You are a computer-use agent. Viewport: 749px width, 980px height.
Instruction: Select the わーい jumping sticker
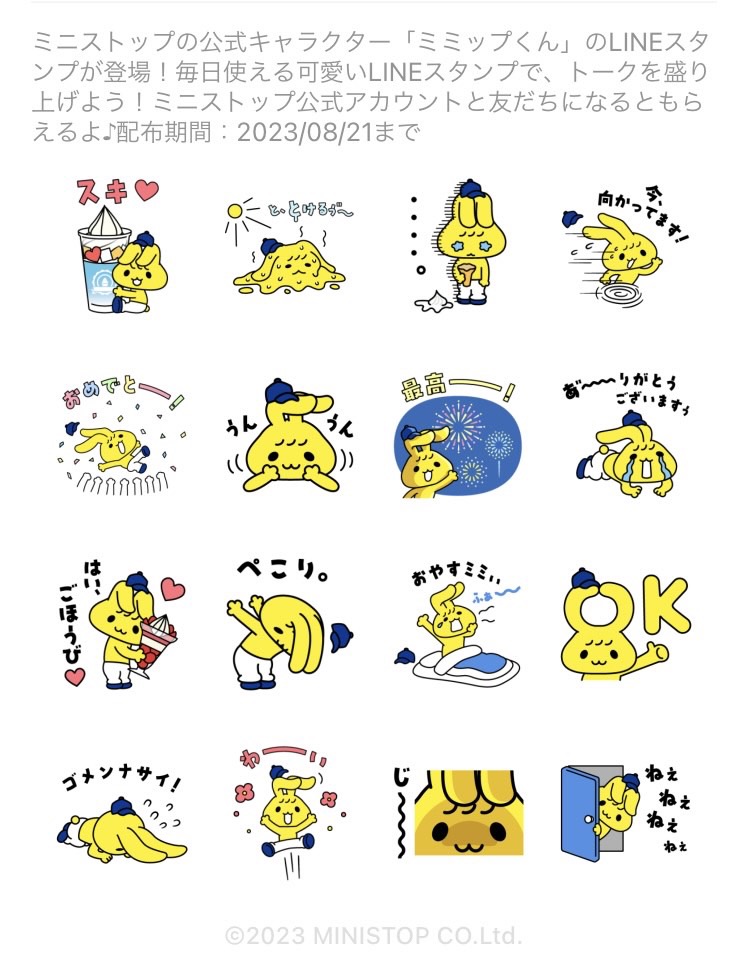click(289, 816)
